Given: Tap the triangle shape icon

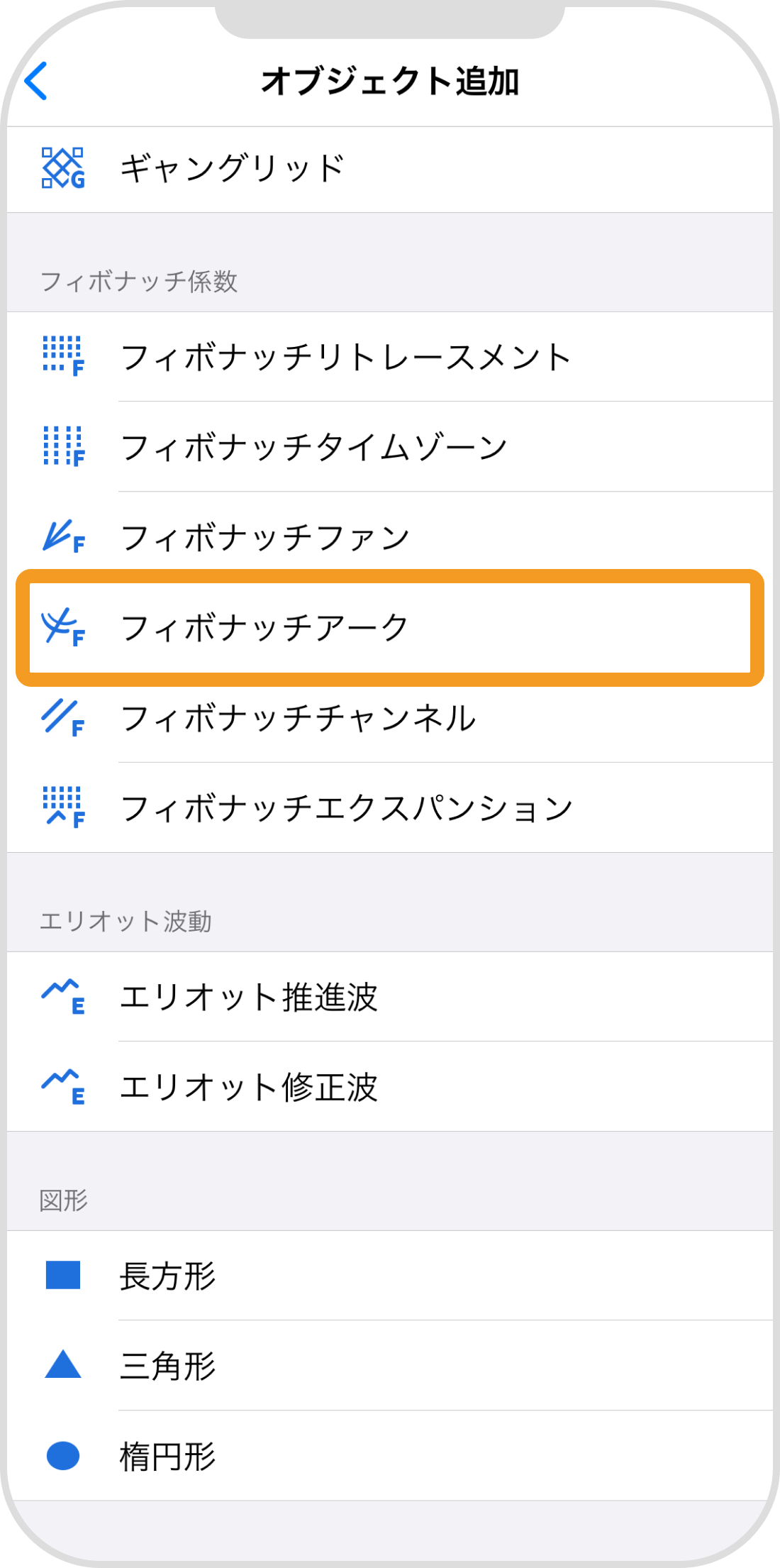Looking at the screenshot, I should pyautogui.click(x=64, y=1365).
